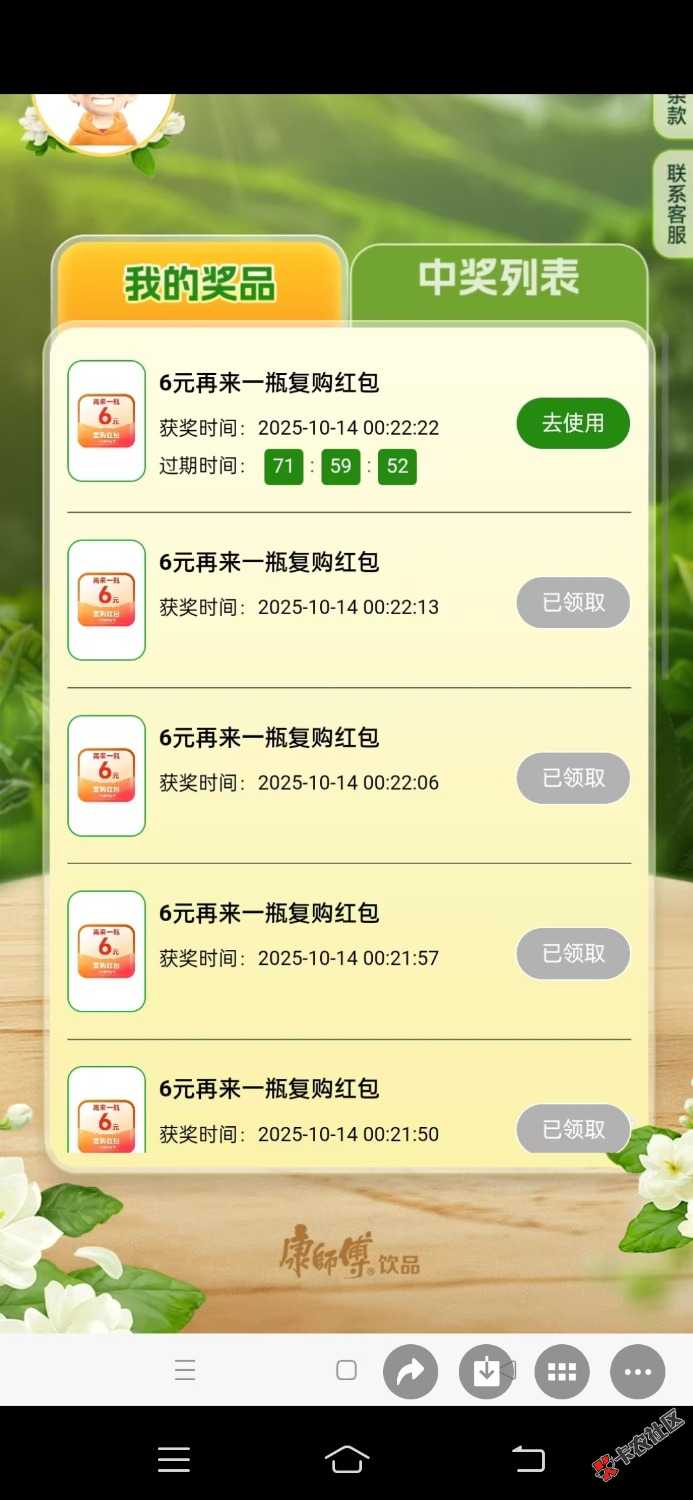
Task: Switch to the 中奖列表 tab
Action: pyautogui.click(x=498, y=279)
